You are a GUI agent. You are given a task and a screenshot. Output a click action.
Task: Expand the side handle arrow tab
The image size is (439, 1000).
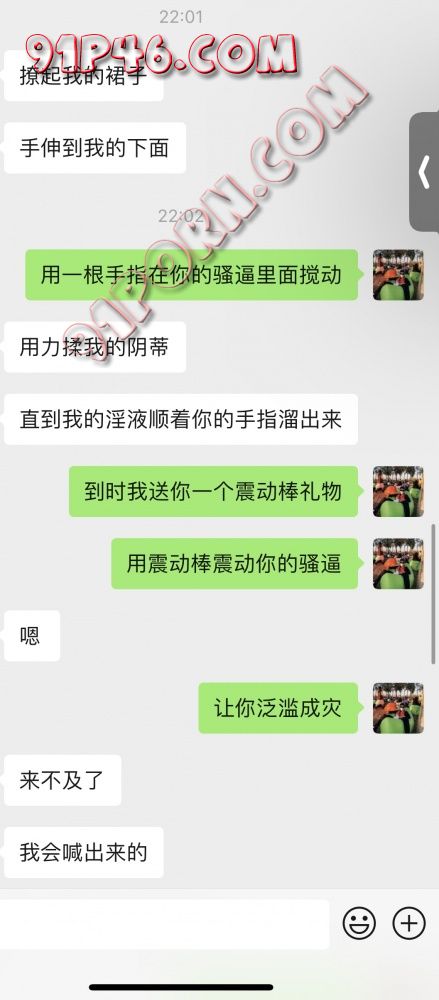pyautogui.click(x=424, y=172)
